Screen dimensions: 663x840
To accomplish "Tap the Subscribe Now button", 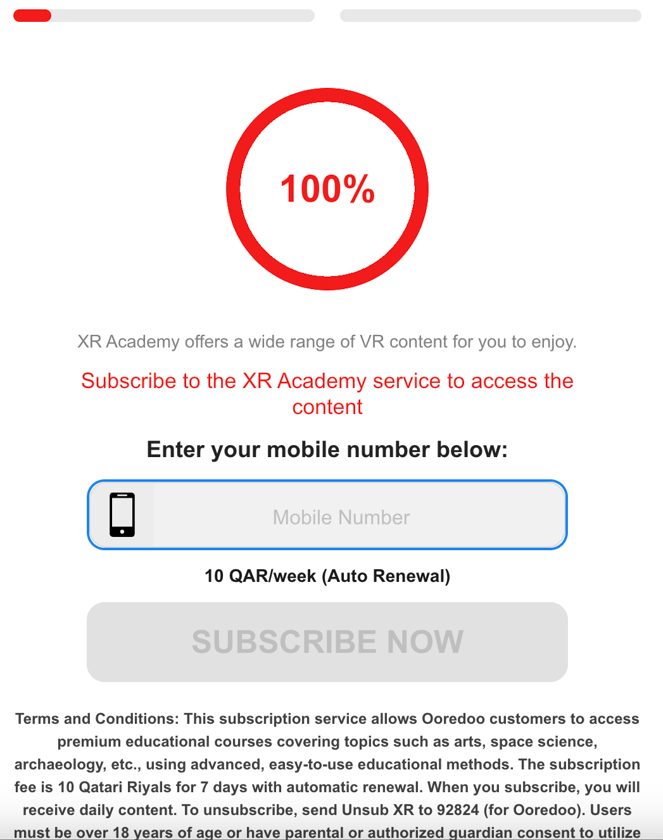I will pyautogui.click(x=327, y=642).
